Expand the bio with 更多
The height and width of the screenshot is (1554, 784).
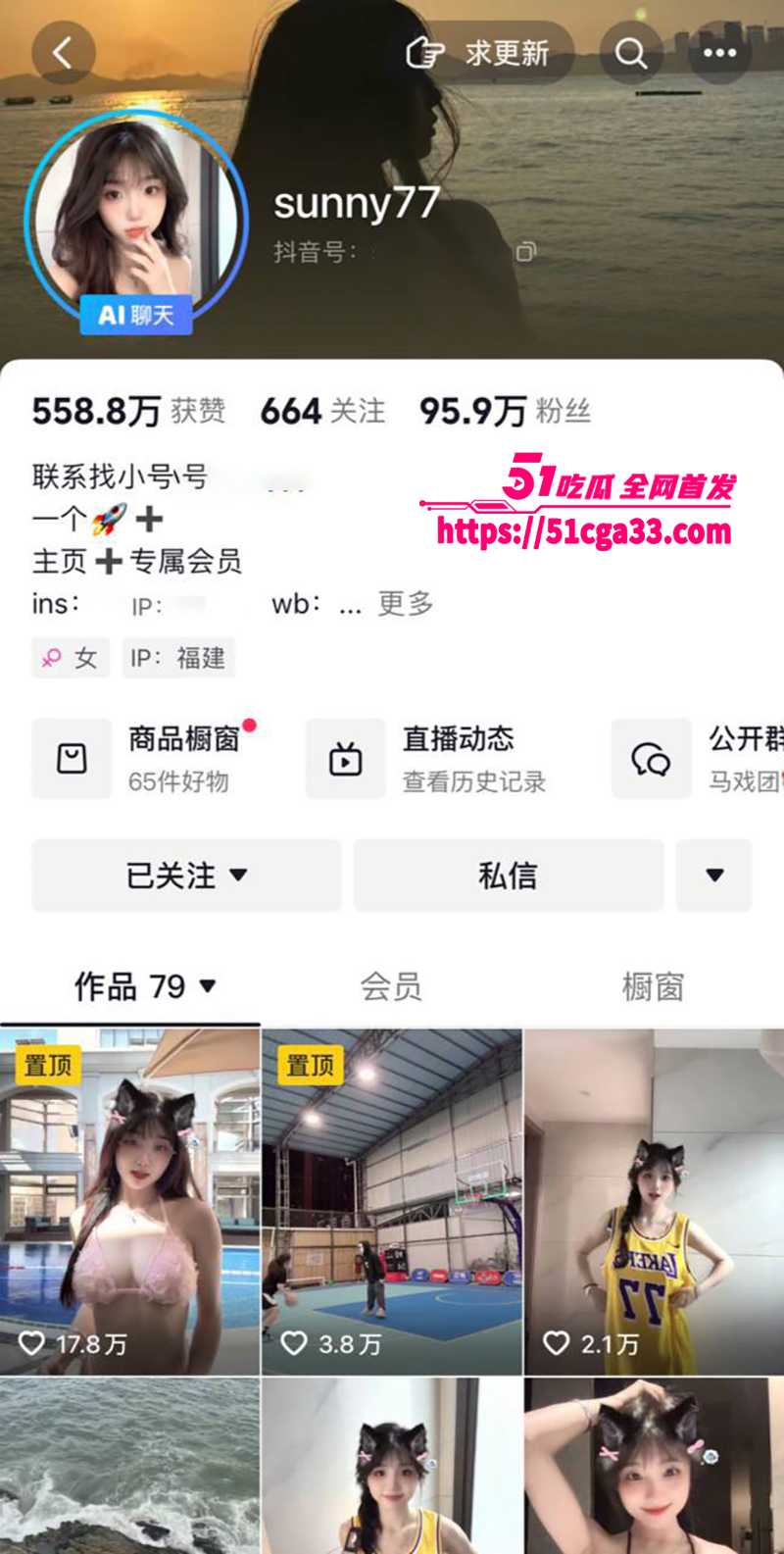(406, 604)
